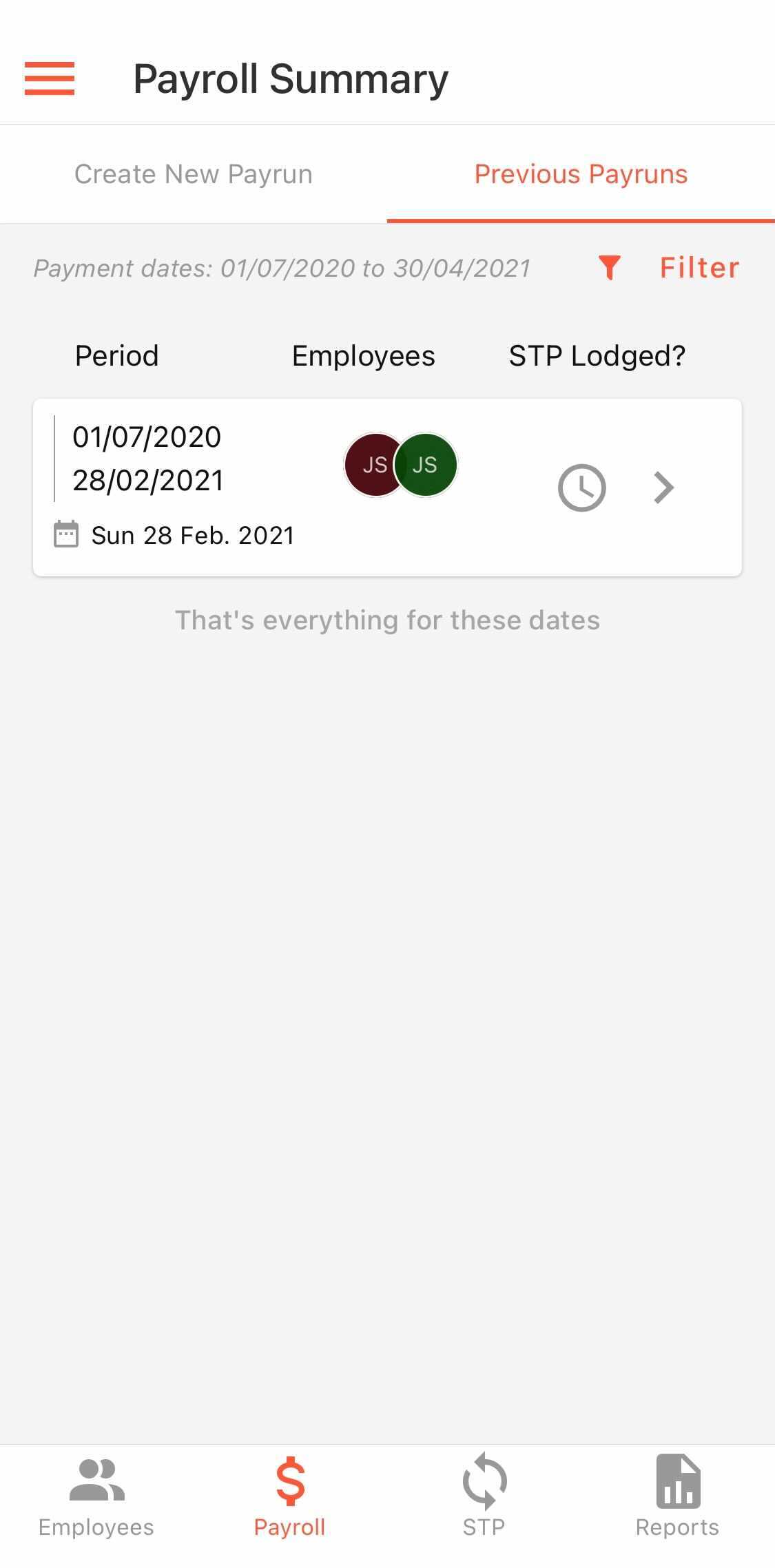This screenshot has width=775, height=1568.
Task: Select the Previous Payruns tab
Action: pos(581,174)
